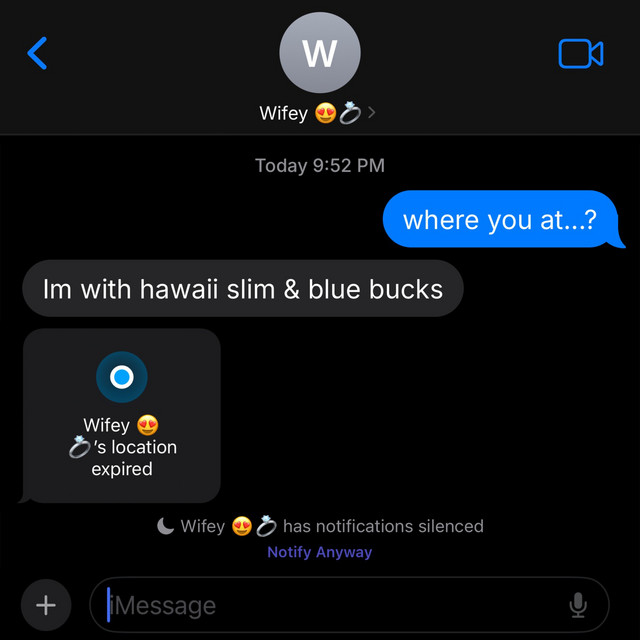
Task: Go back to the conversations list
Action: tap(37, 53)
